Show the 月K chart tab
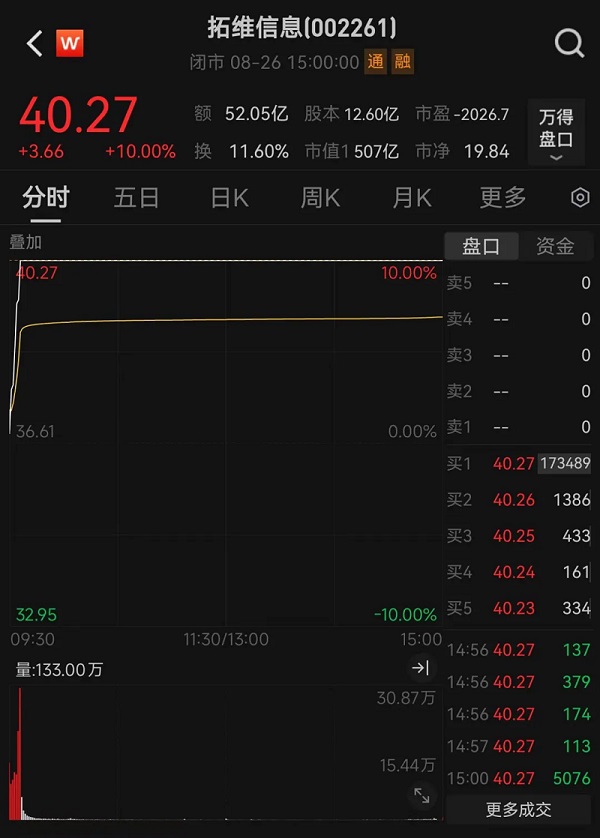The height and width of the screenshot is (838, 600). 411,198
